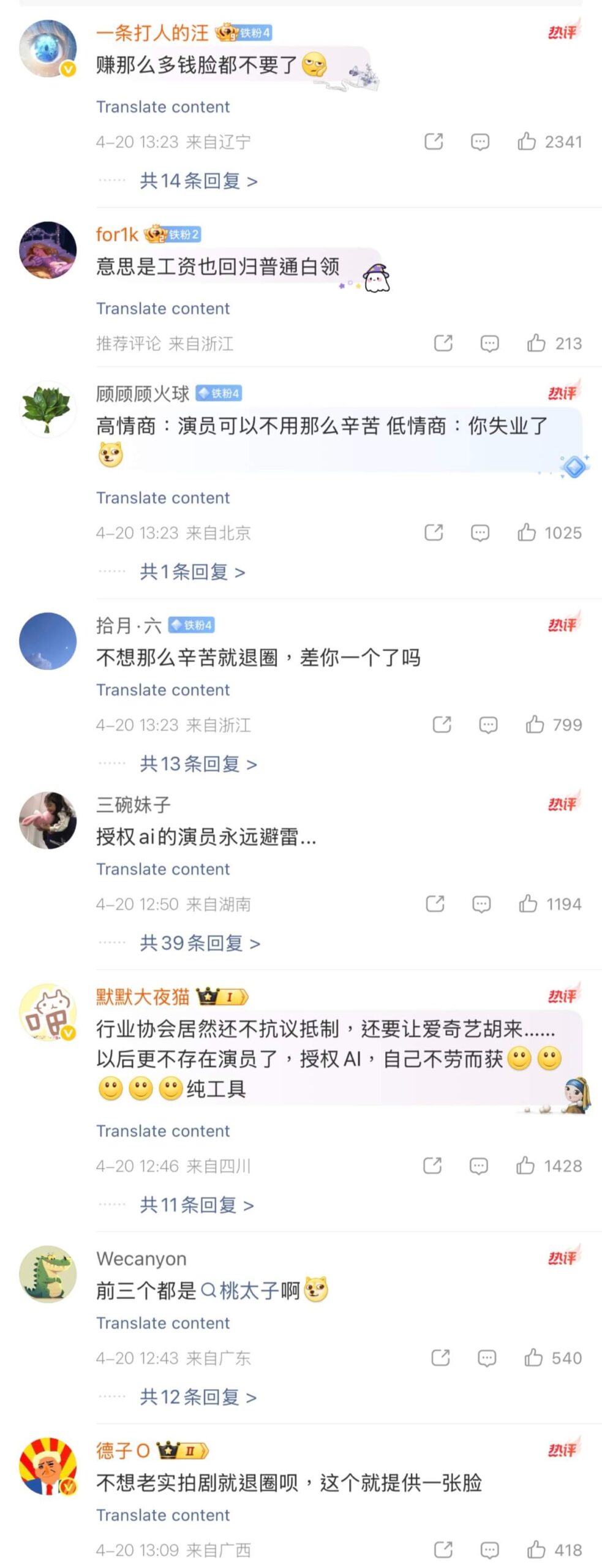Like the comment by 一条打人的汪

pyautogui.click(x=526, y=141)
